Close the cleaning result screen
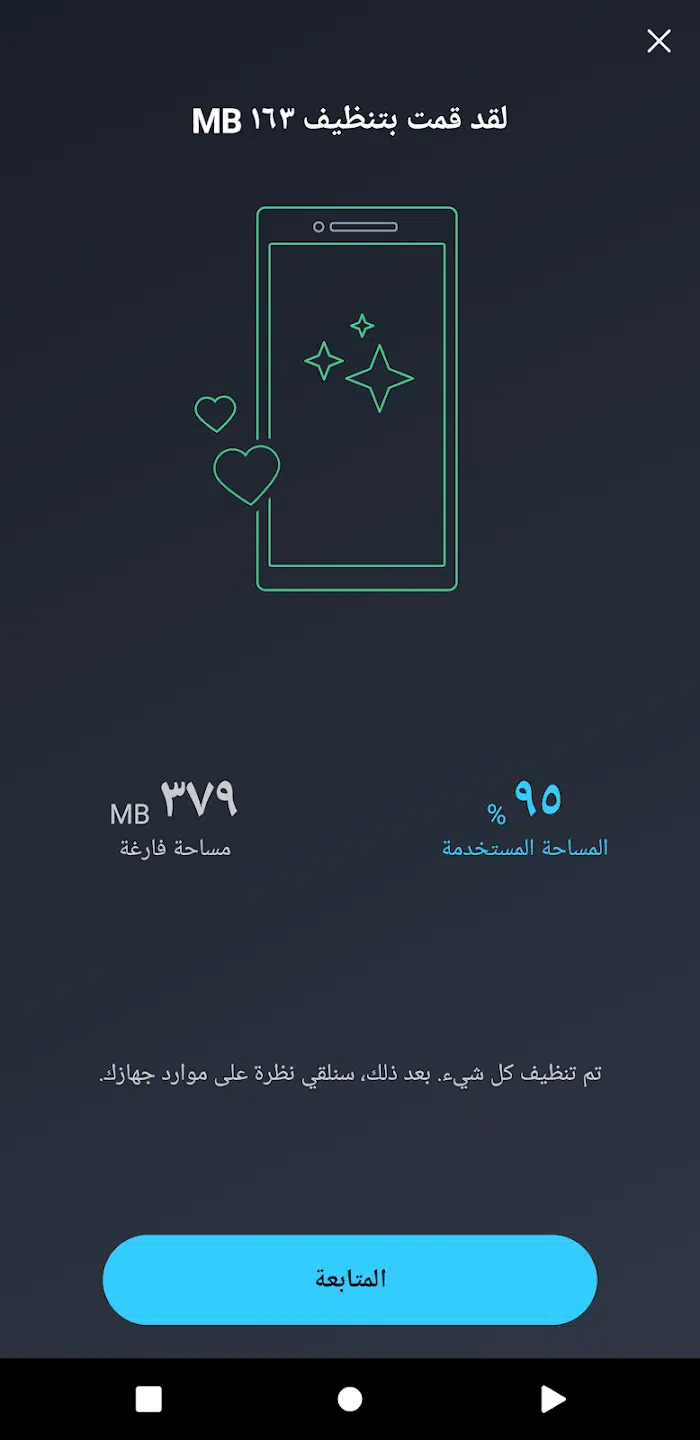The image size is (700, 1440). (659, 41)
